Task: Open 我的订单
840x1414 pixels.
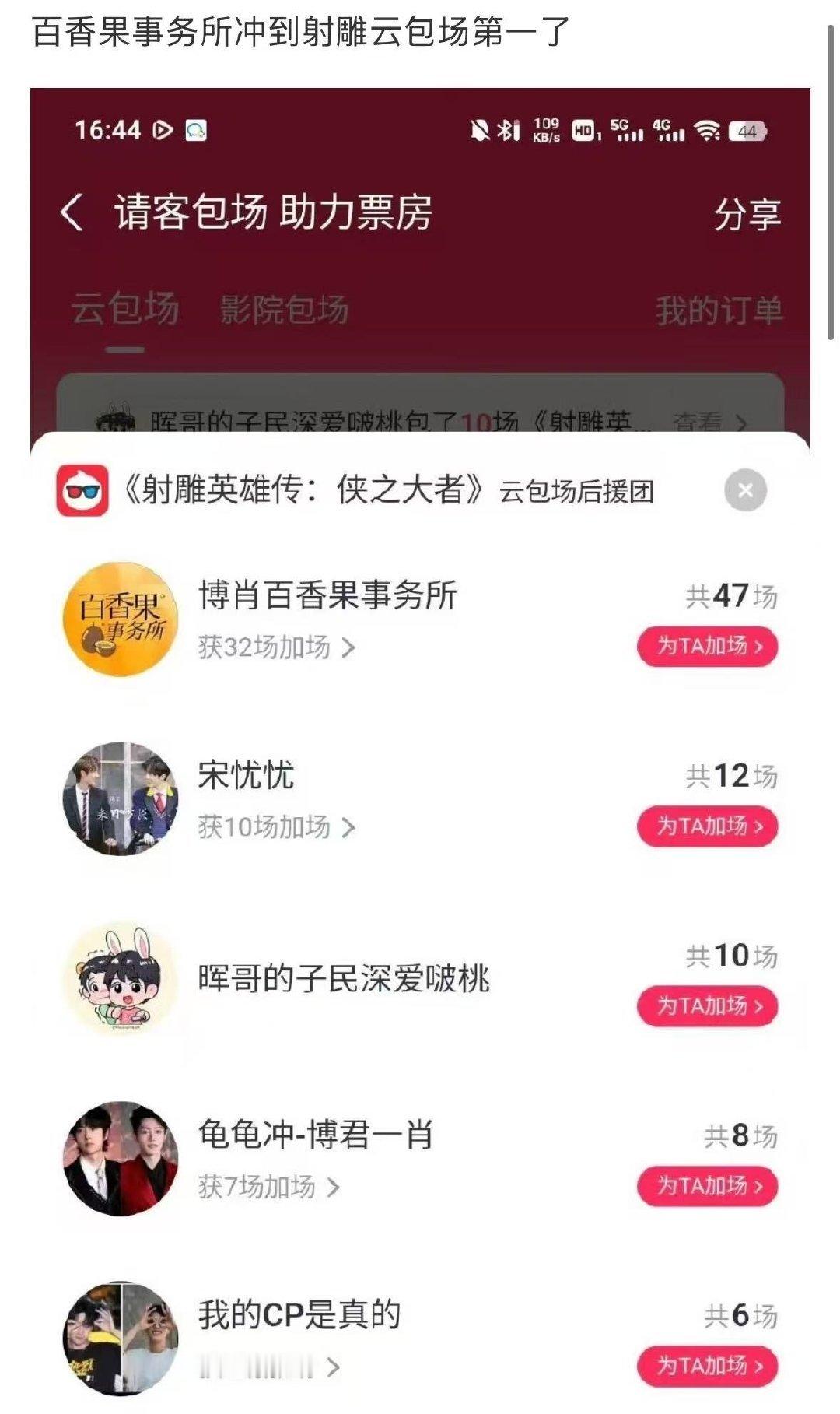Action: [x=720, y=307]
